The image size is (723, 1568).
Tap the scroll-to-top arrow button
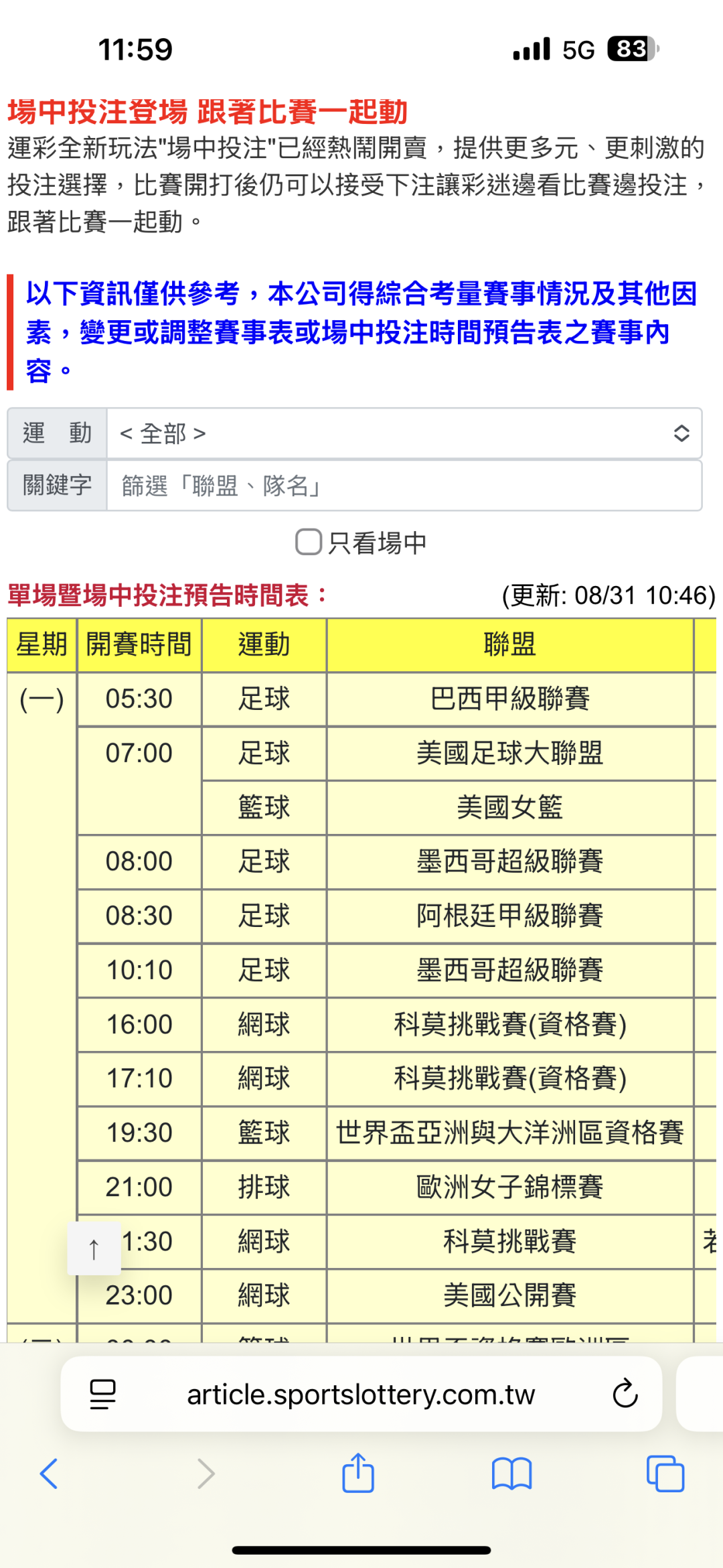pos(94,1249)
